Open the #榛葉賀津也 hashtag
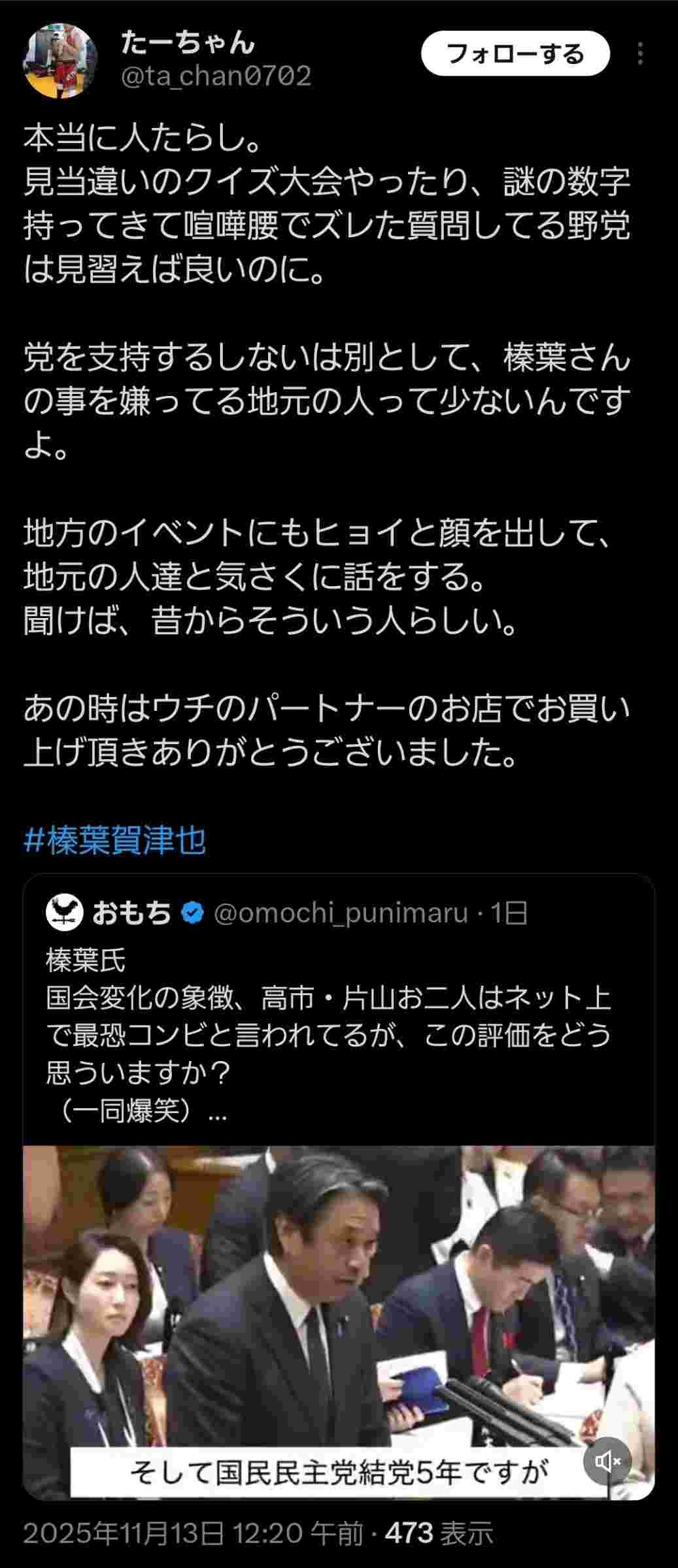 115,840
